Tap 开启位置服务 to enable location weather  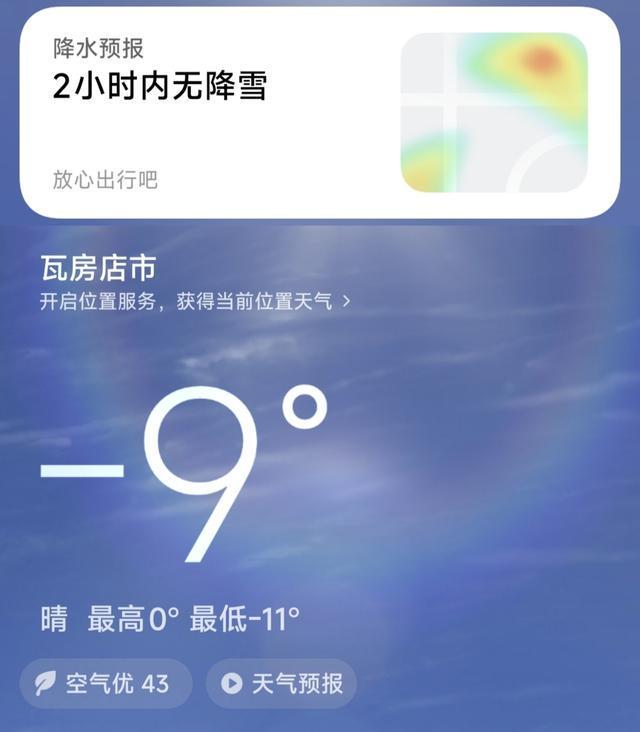tap(195, 301)
